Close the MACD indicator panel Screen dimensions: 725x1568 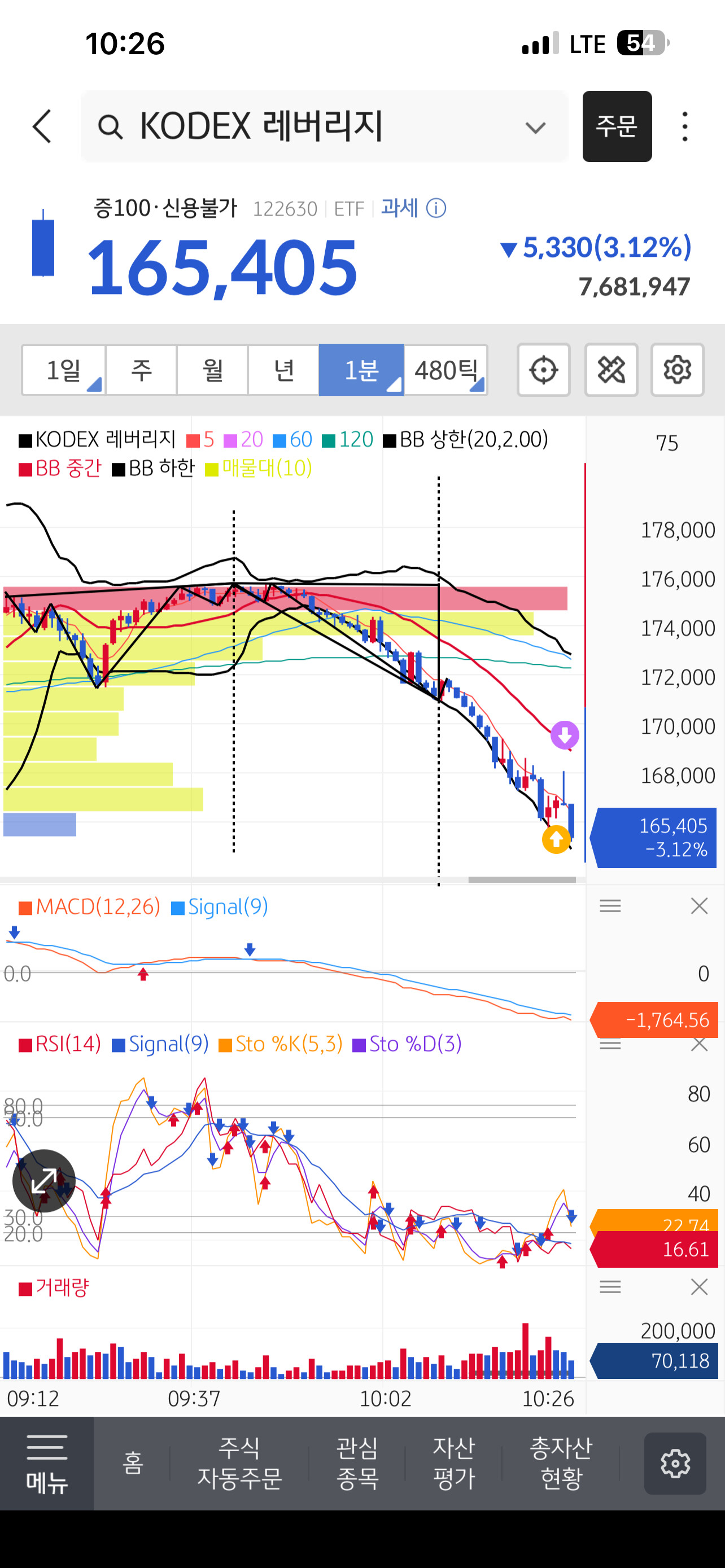pos(700,906)
